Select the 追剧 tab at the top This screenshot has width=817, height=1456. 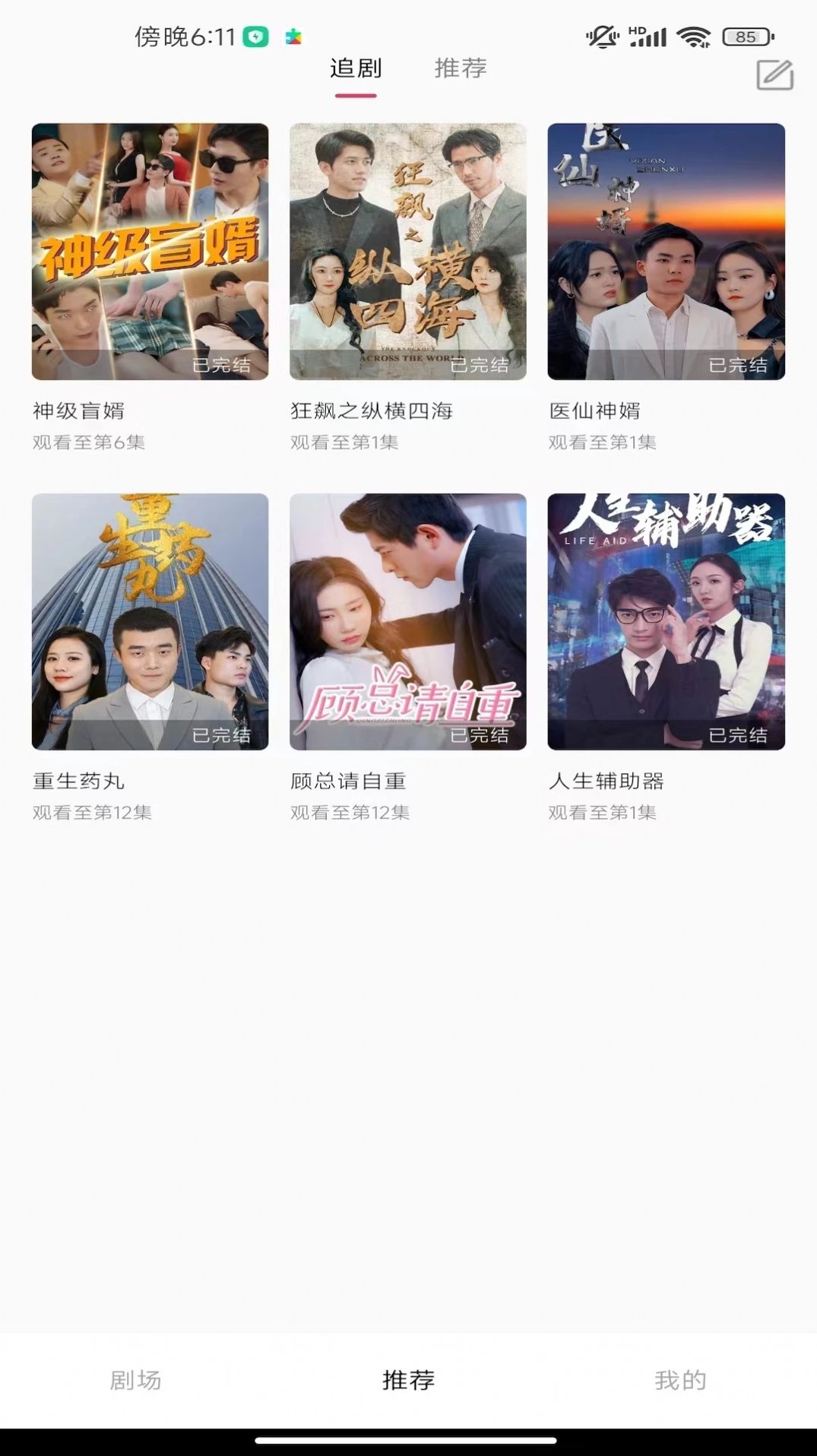(x=356, y=69)
